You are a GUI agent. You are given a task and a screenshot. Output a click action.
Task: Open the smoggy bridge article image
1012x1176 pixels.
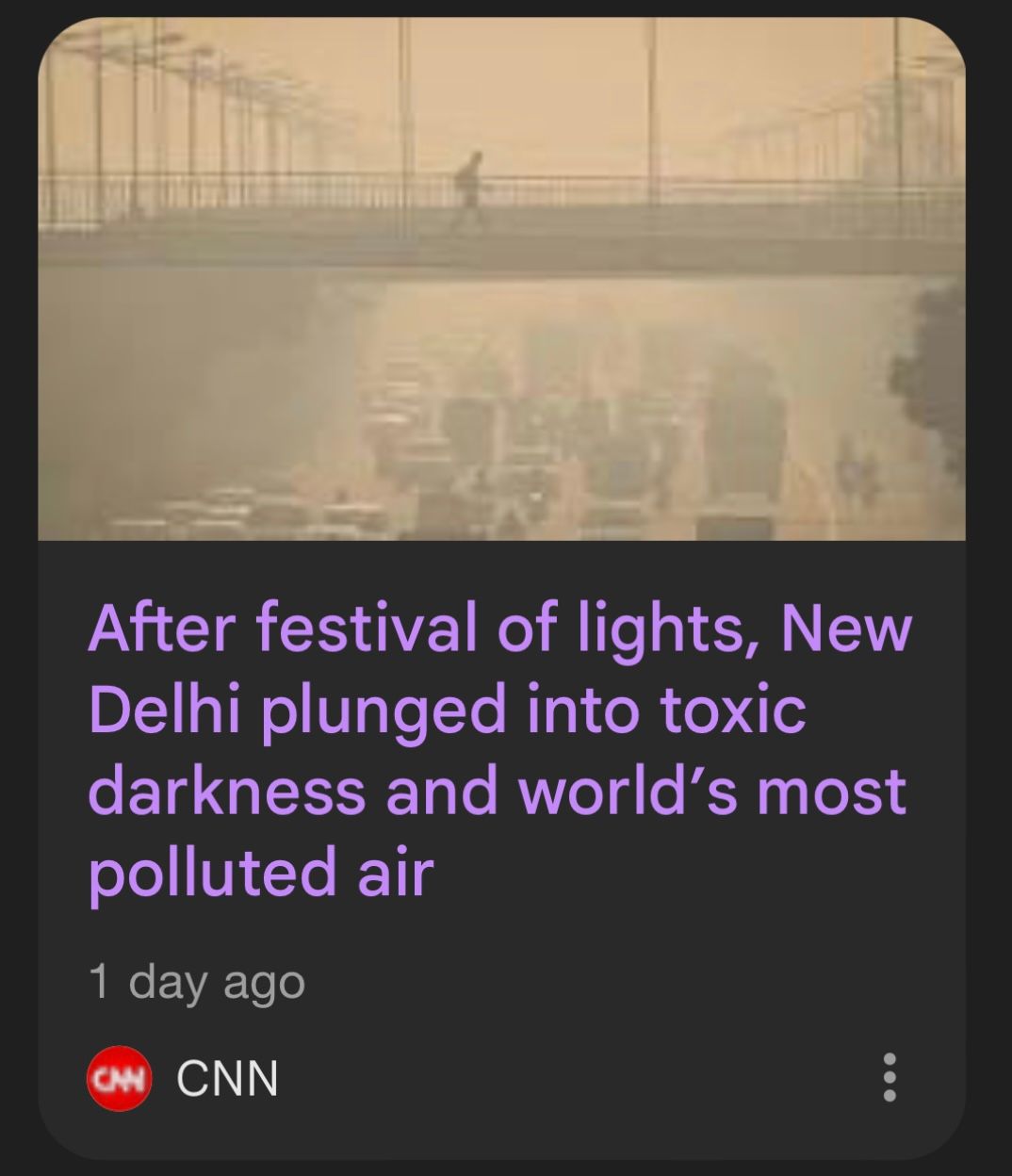[x=501, y=279]
